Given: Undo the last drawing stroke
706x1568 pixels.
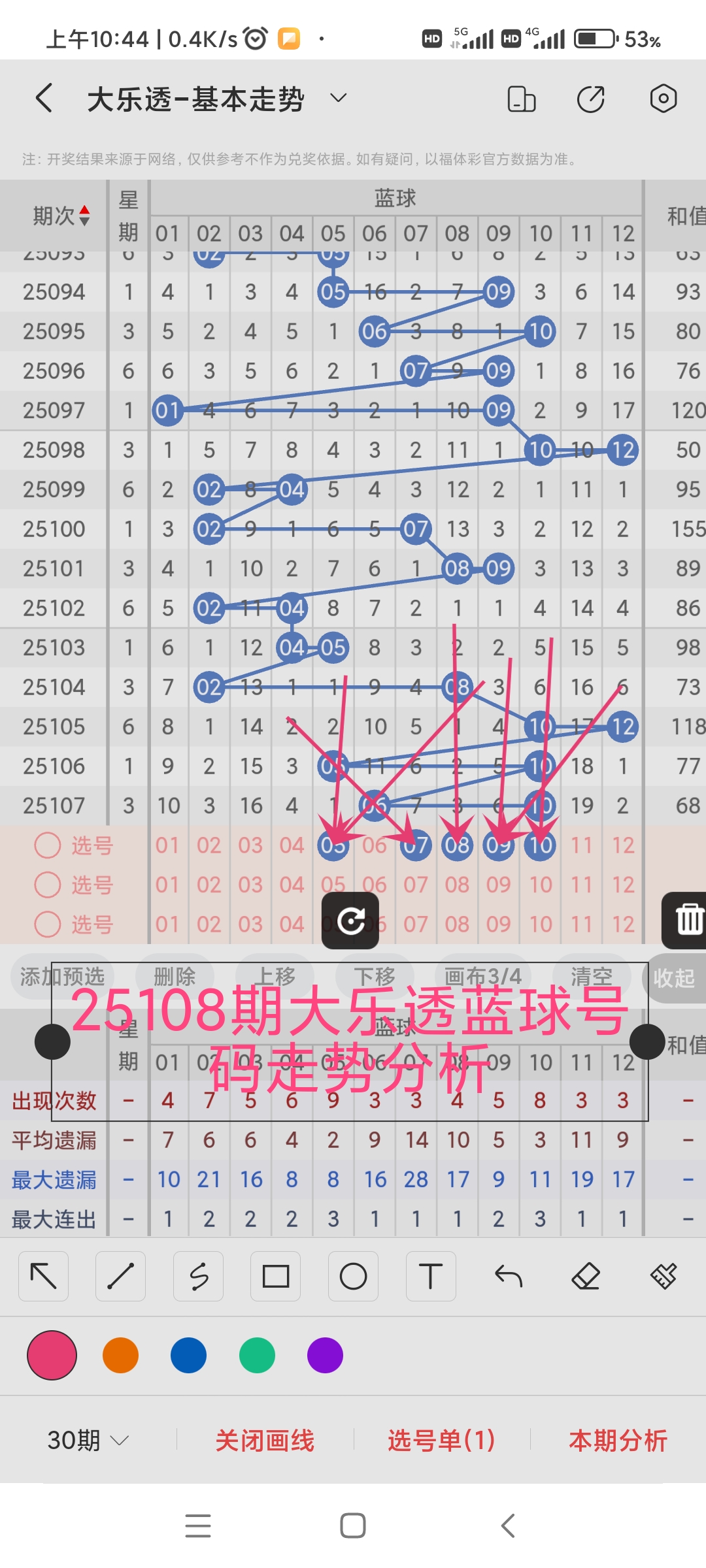Looking at the screenshot, I should tap(509, 1276).
